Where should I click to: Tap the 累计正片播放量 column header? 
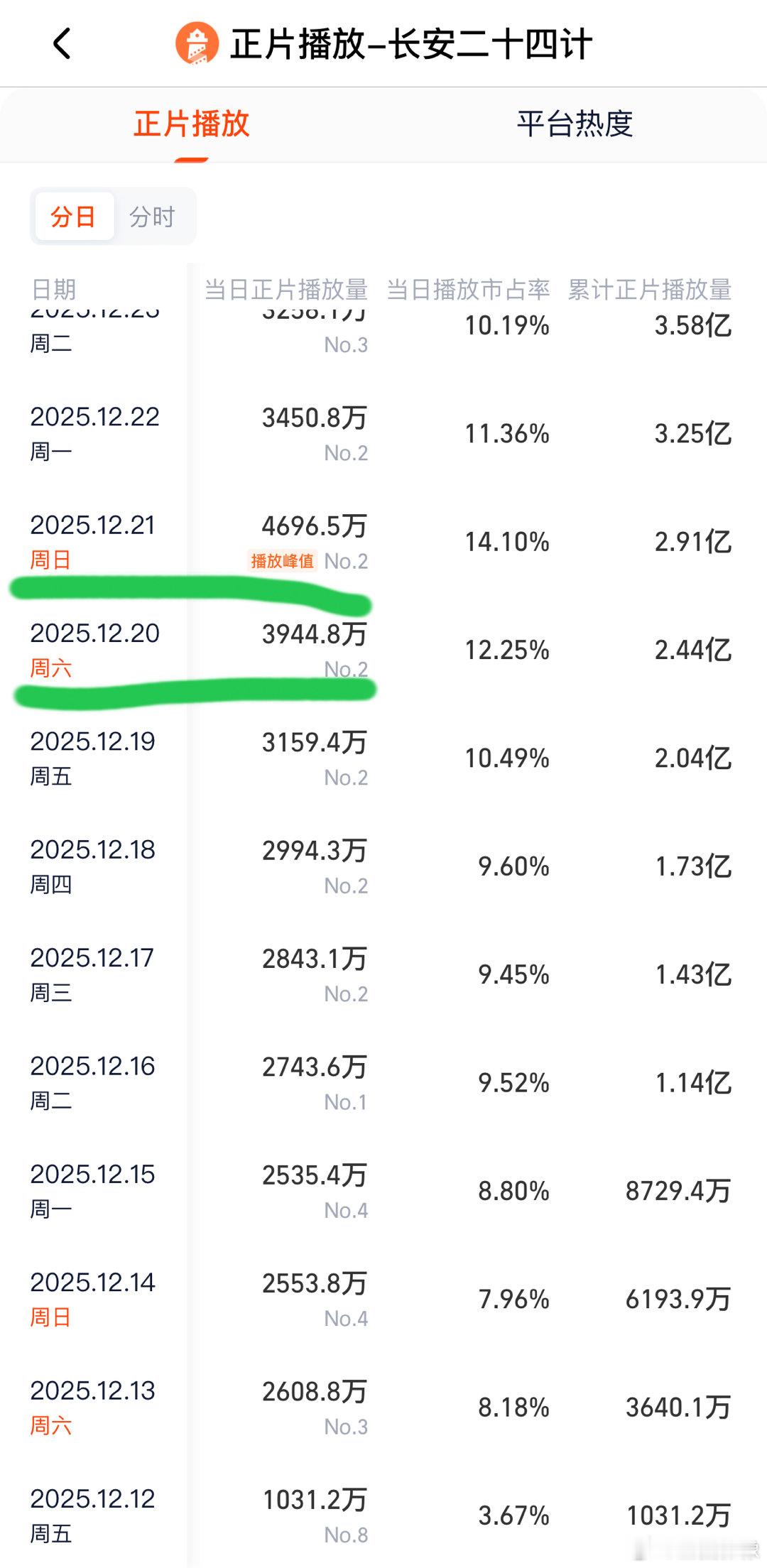(x=648, y=289)
